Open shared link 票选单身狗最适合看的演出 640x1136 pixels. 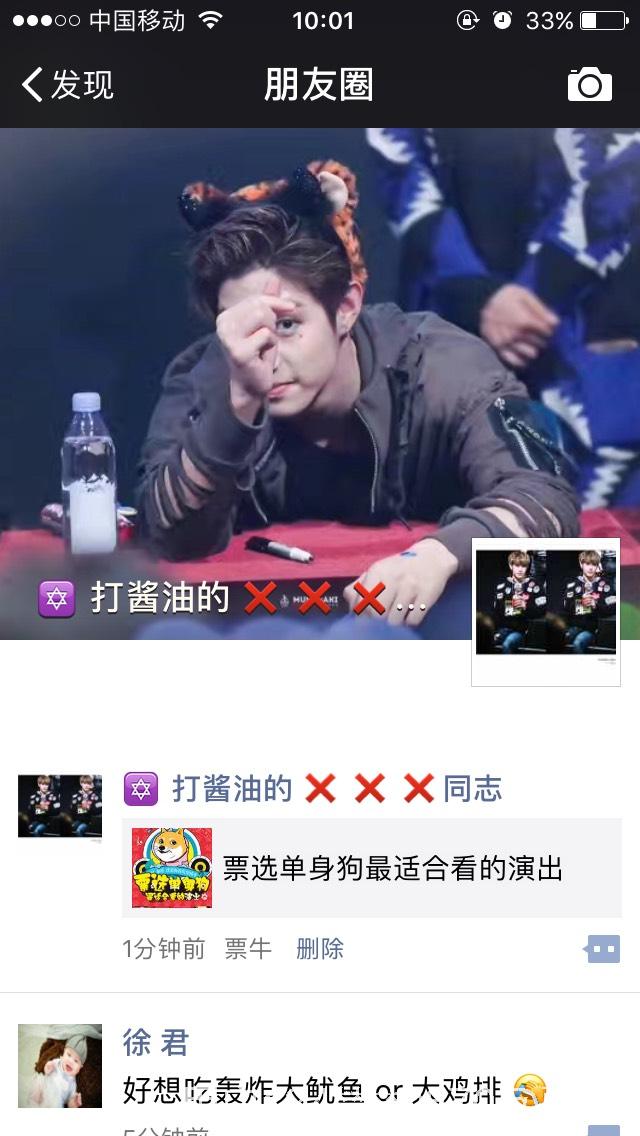click(372, 868)
